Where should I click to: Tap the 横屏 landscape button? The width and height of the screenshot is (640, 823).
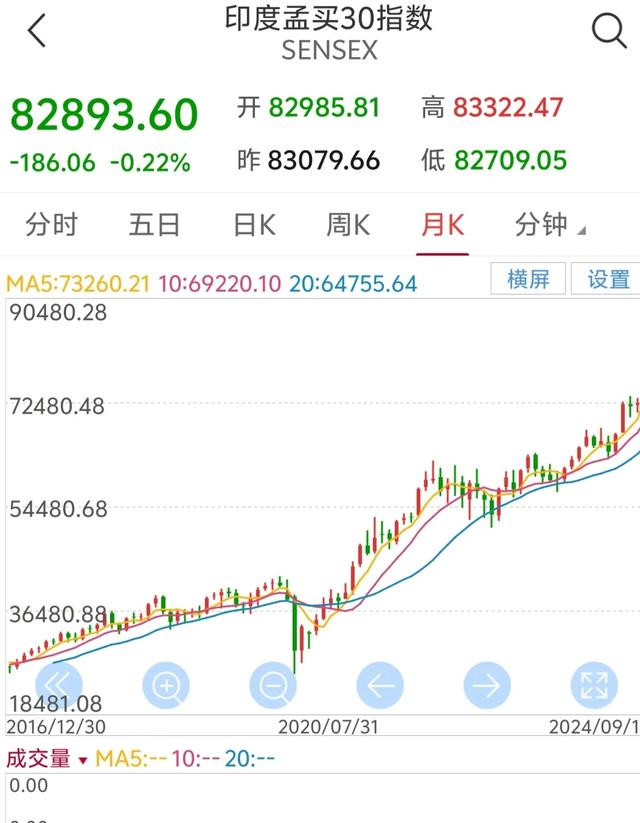coord(528,279)
